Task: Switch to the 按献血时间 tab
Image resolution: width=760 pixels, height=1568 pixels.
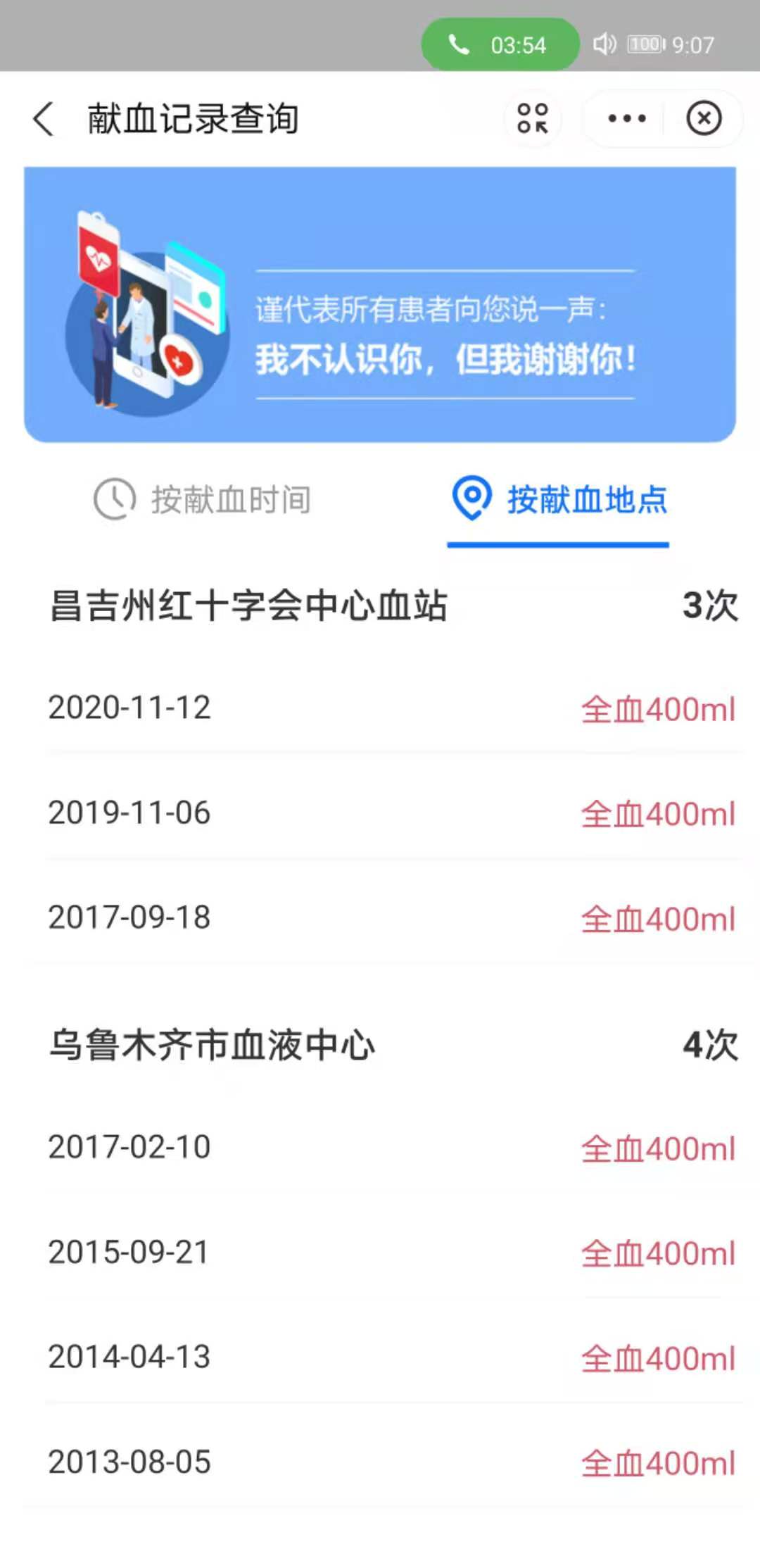Action: pyautogui.click(x=203, y=500)
